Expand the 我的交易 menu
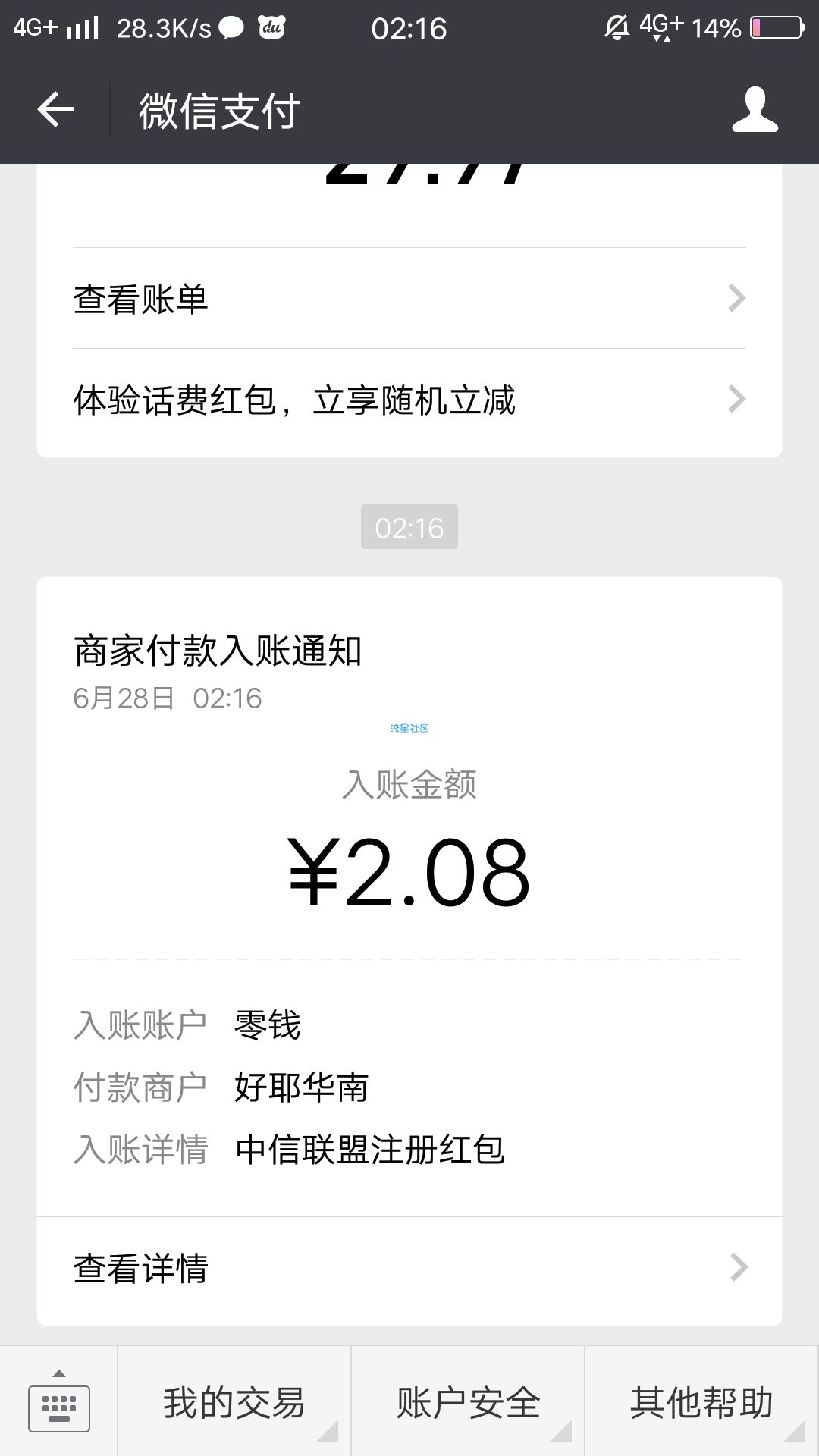This screenshot has height=1456, width=819. pos(234,1401)
